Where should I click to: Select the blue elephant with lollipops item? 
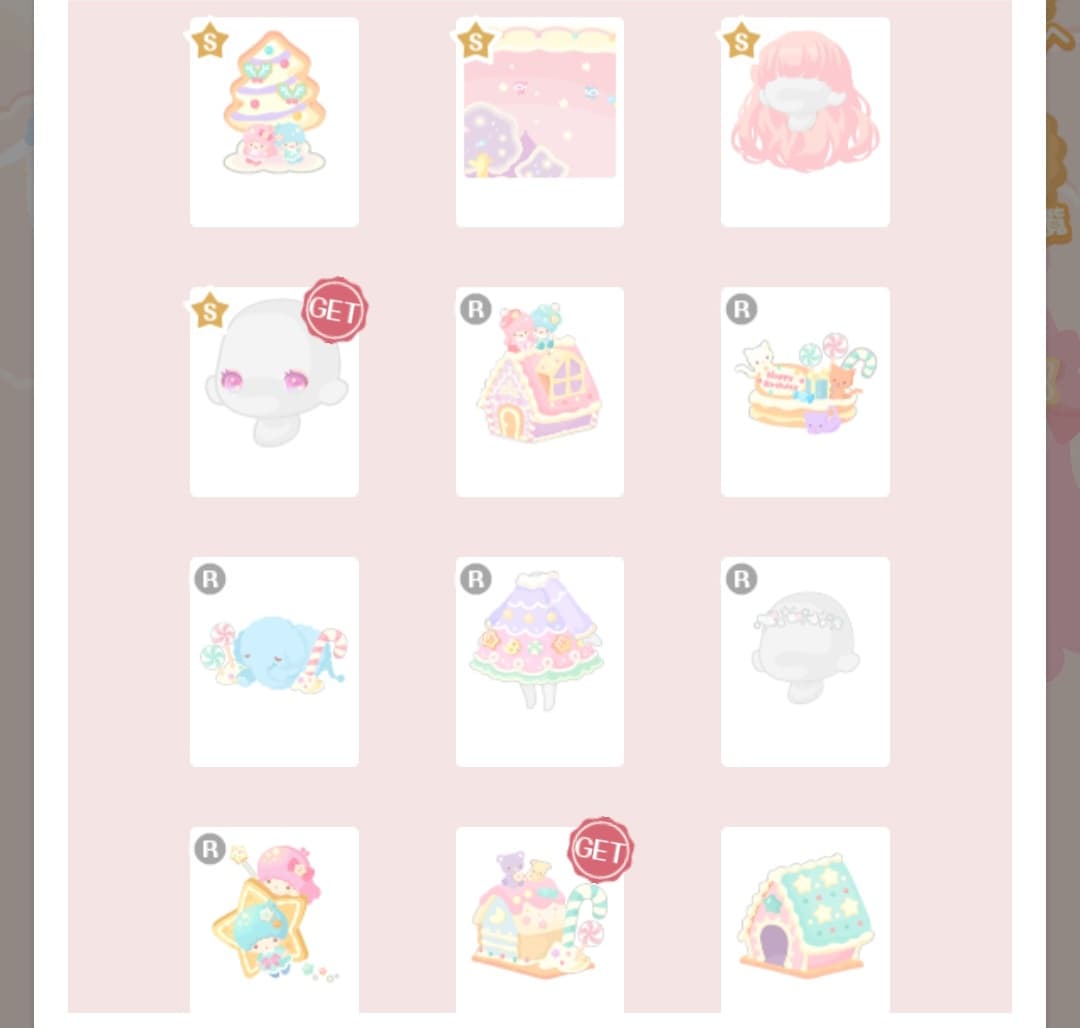[274, 661]
